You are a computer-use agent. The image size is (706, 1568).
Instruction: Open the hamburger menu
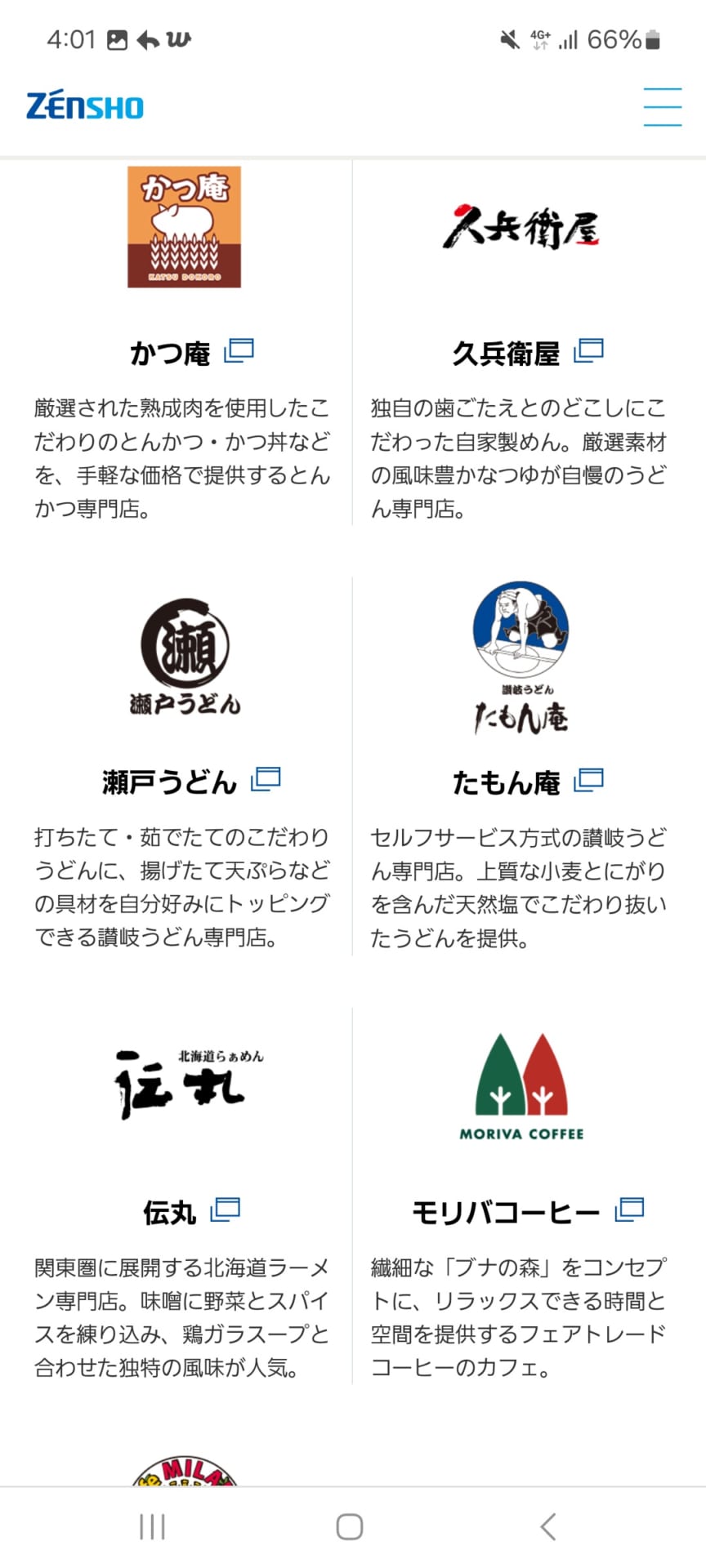662,107
